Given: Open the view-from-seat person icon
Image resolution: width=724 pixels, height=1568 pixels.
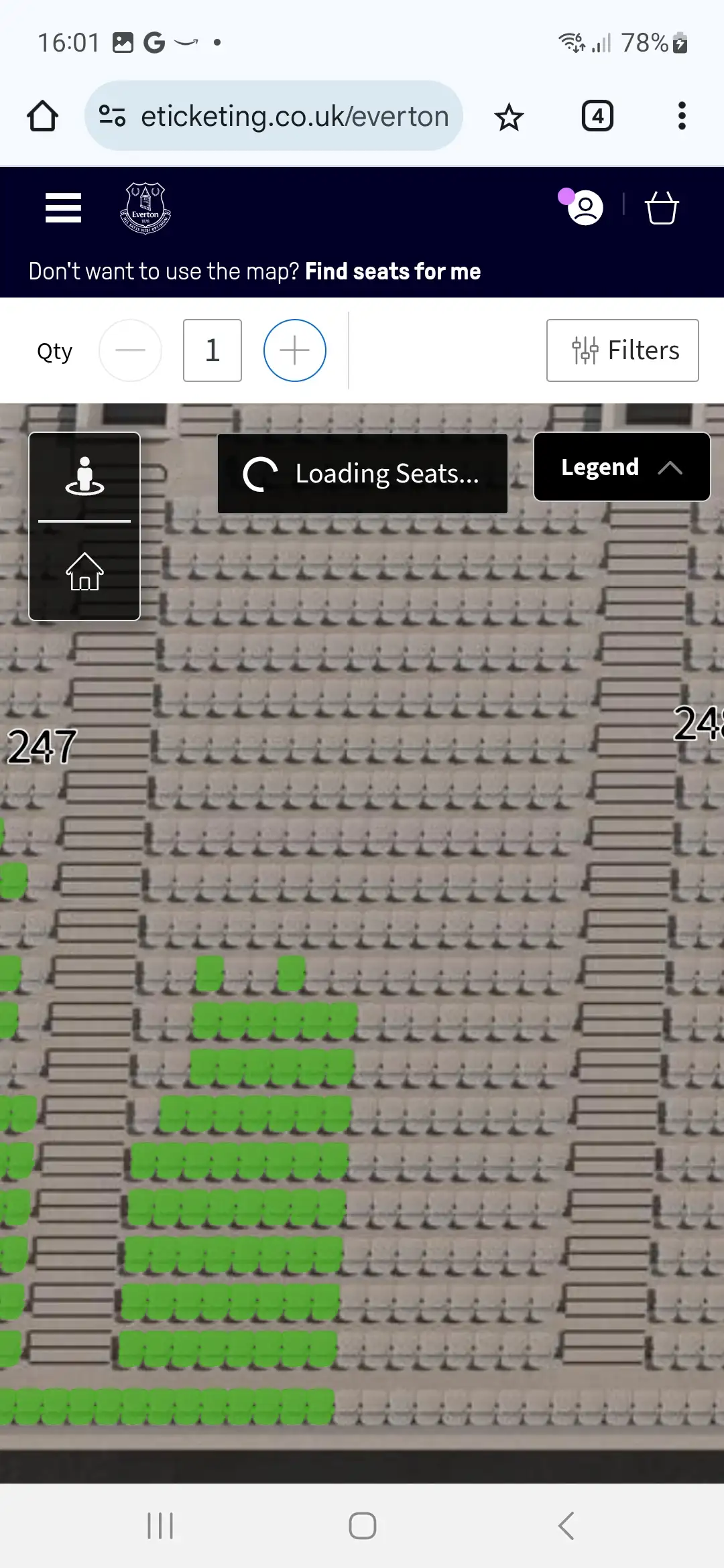Looking at the screenshot, I should (x=84, y=476).
